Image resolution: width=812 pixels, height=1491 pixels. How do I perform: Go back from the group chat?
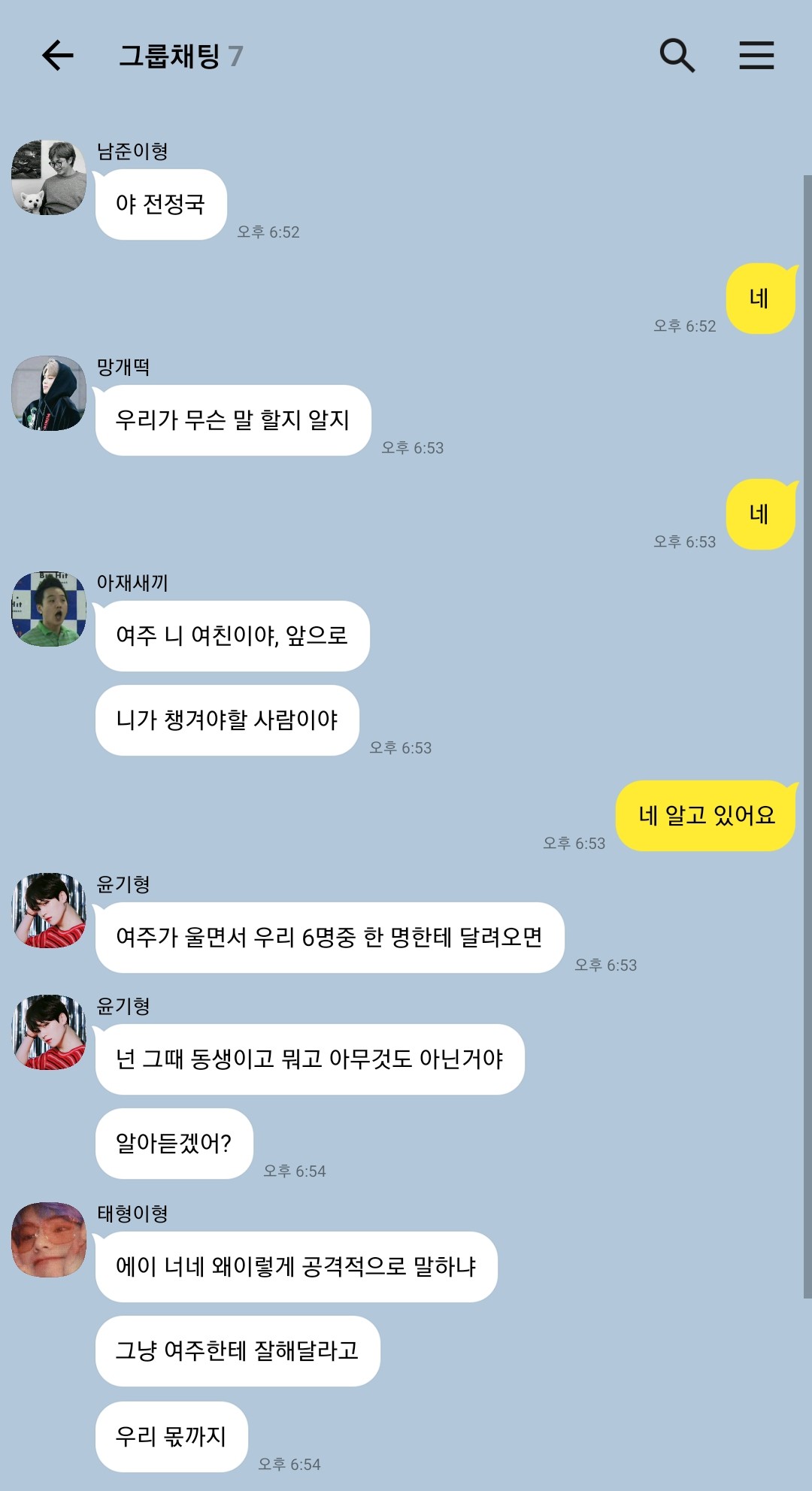57,56
